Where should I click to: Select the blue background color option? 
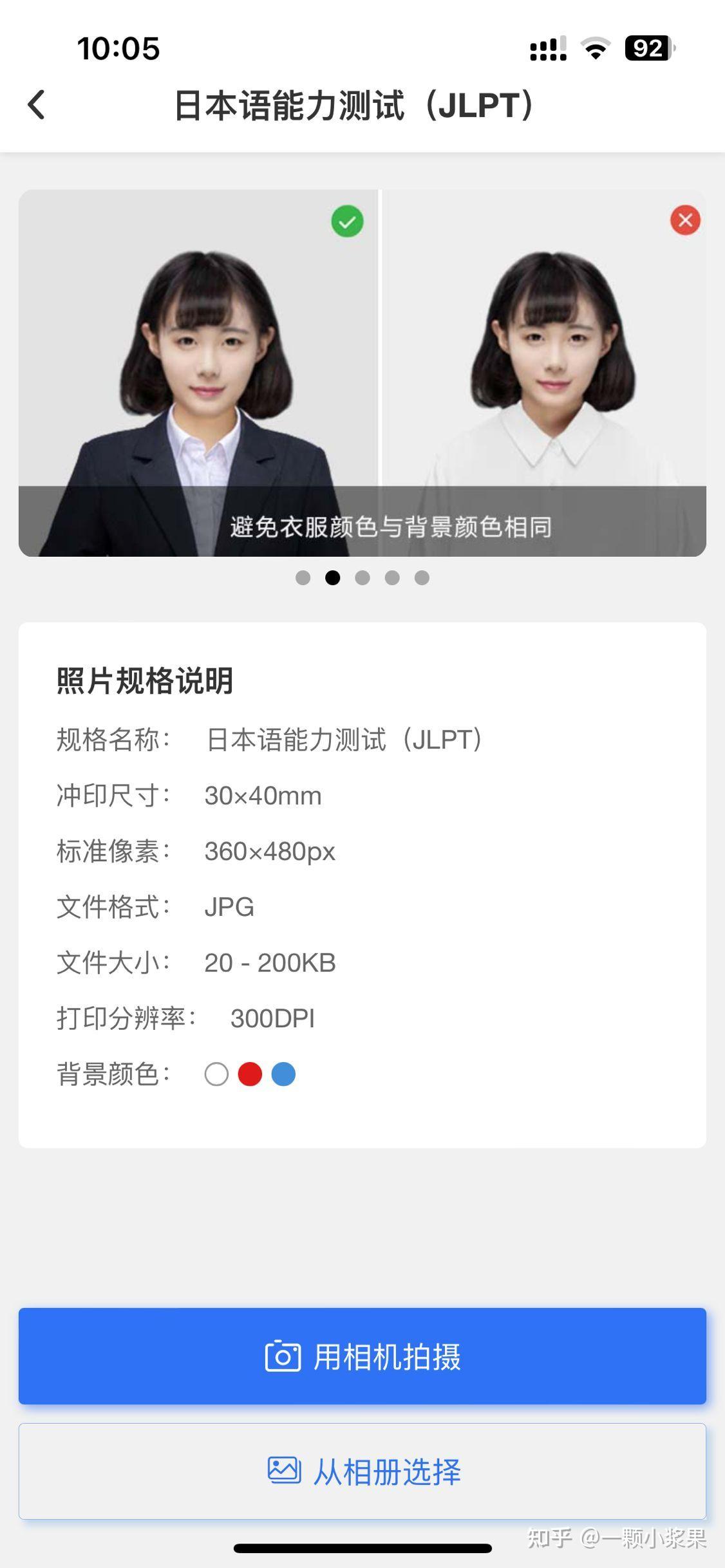(283, 1074)
